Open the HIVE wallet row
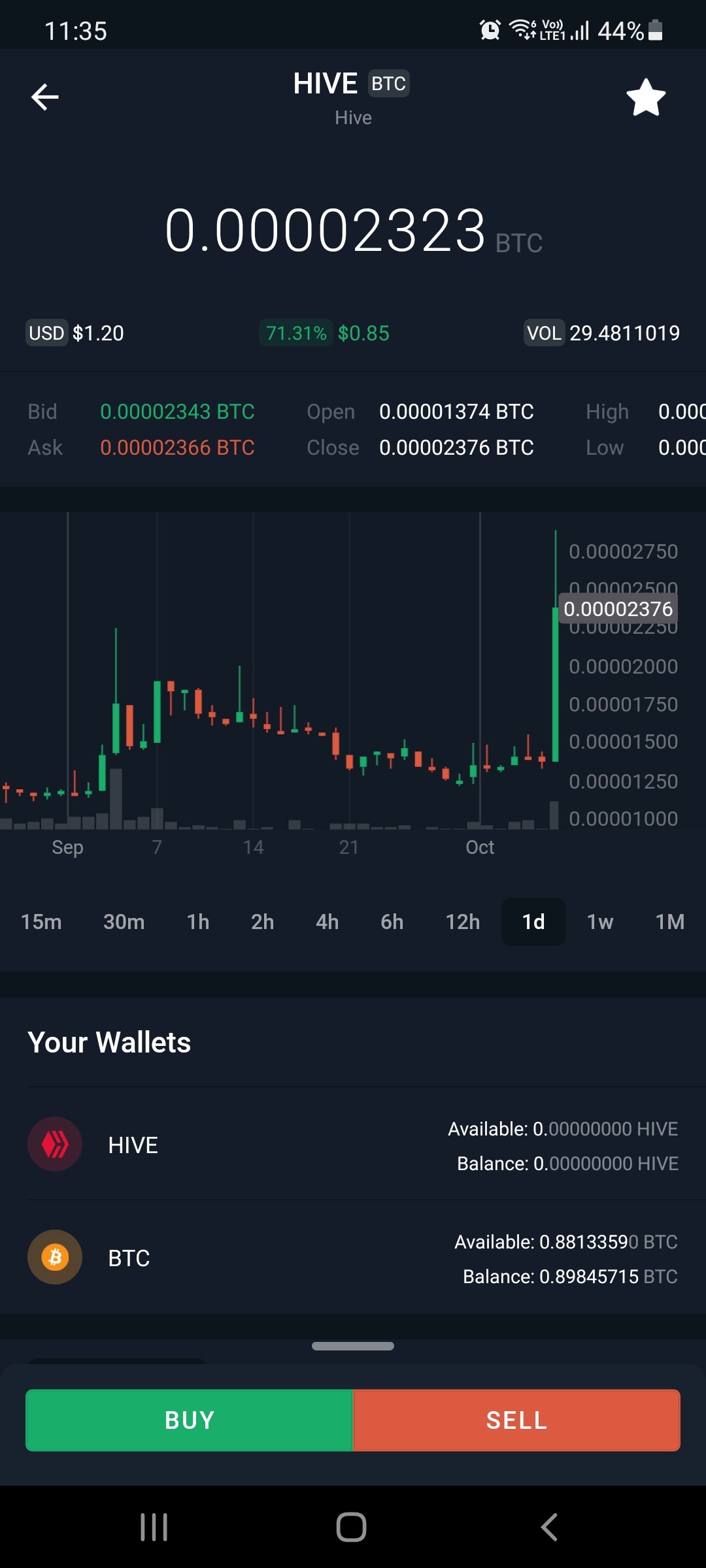This screenshot has width=706, height=1568. tap(353, 1145)
